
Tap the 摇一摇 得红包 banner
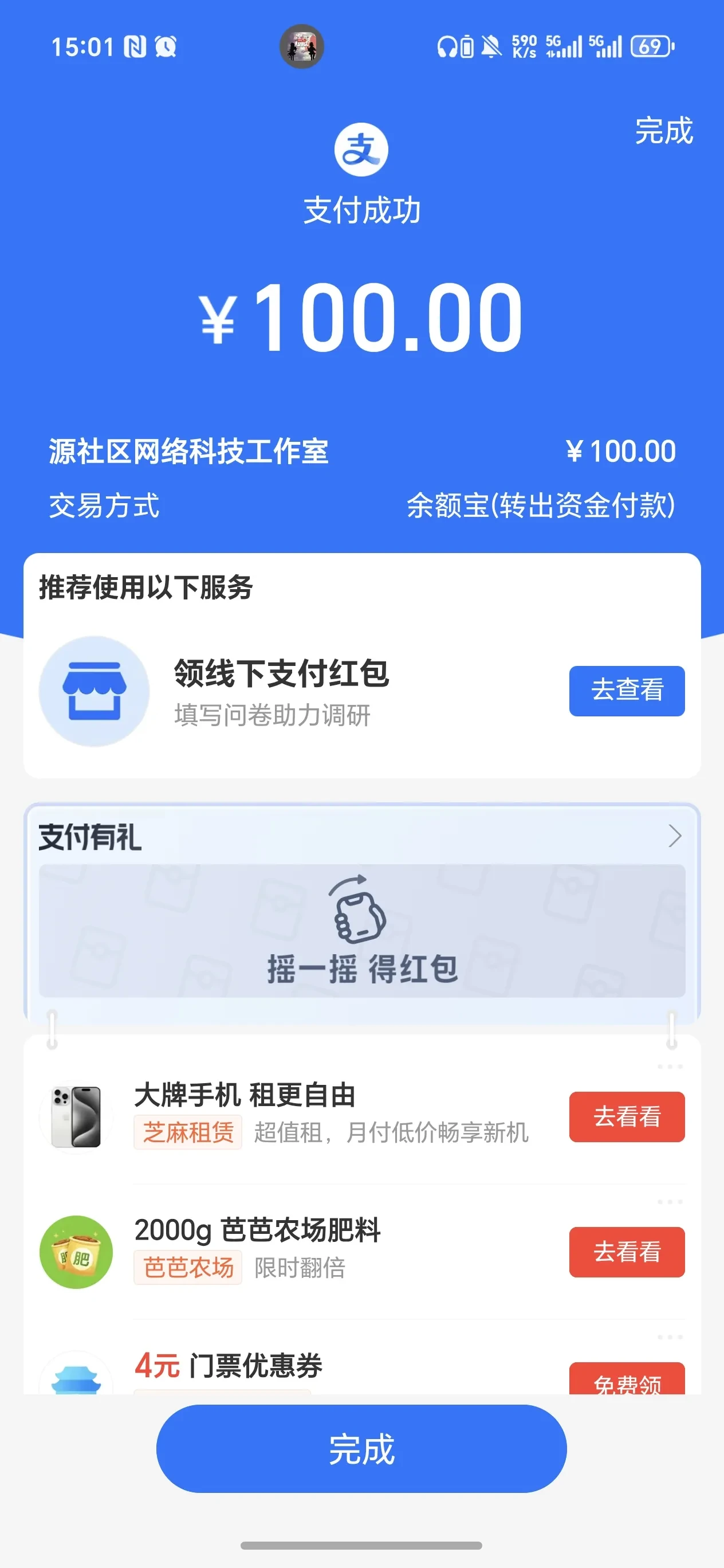pos(361,930)
